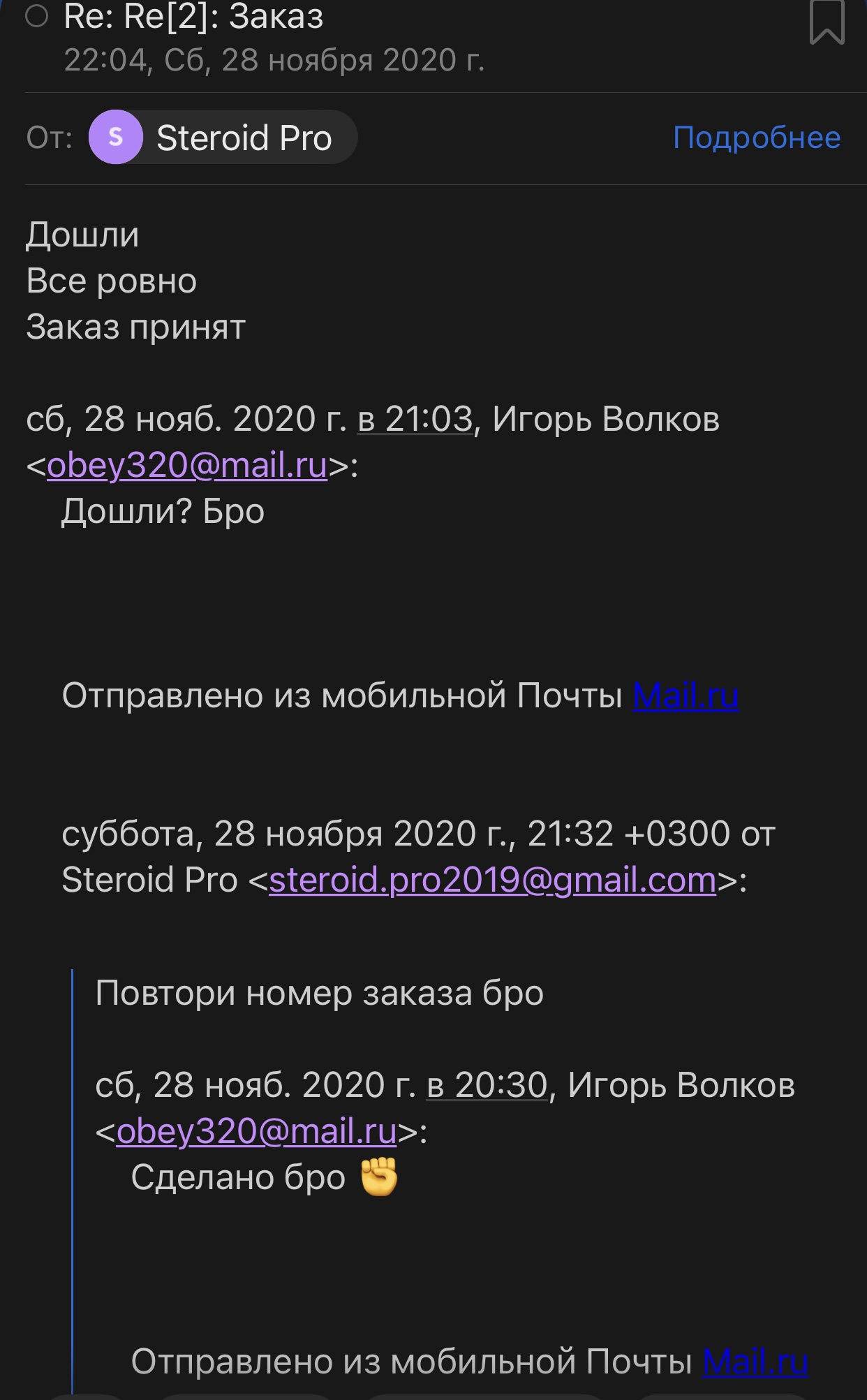Open the Mail.ru link below "Дошли? Бро"
The width and height of the screenshot is (867, 1400).
coord(686,696)
